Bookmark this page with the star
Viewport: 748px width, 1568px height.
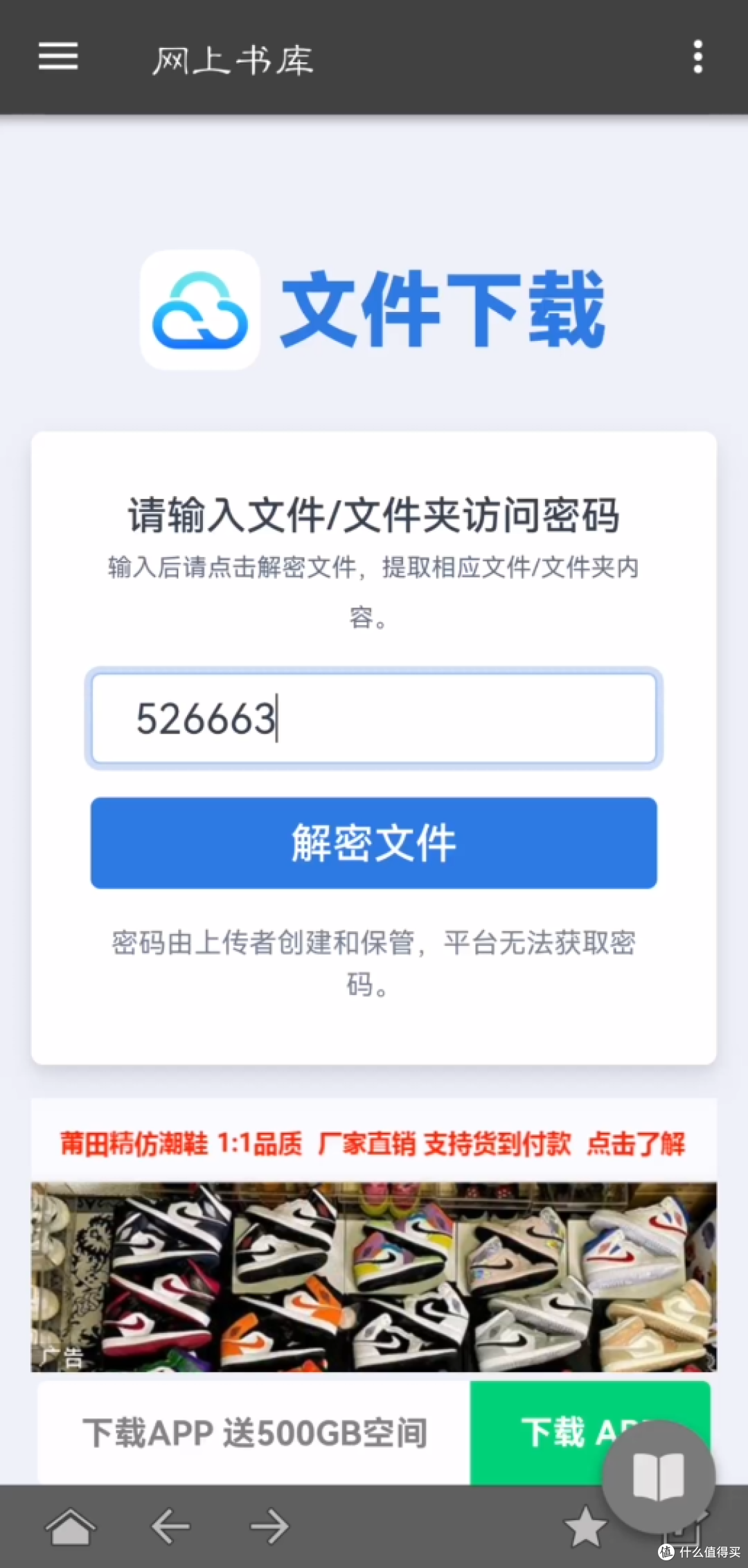(x=585, y=1527)
